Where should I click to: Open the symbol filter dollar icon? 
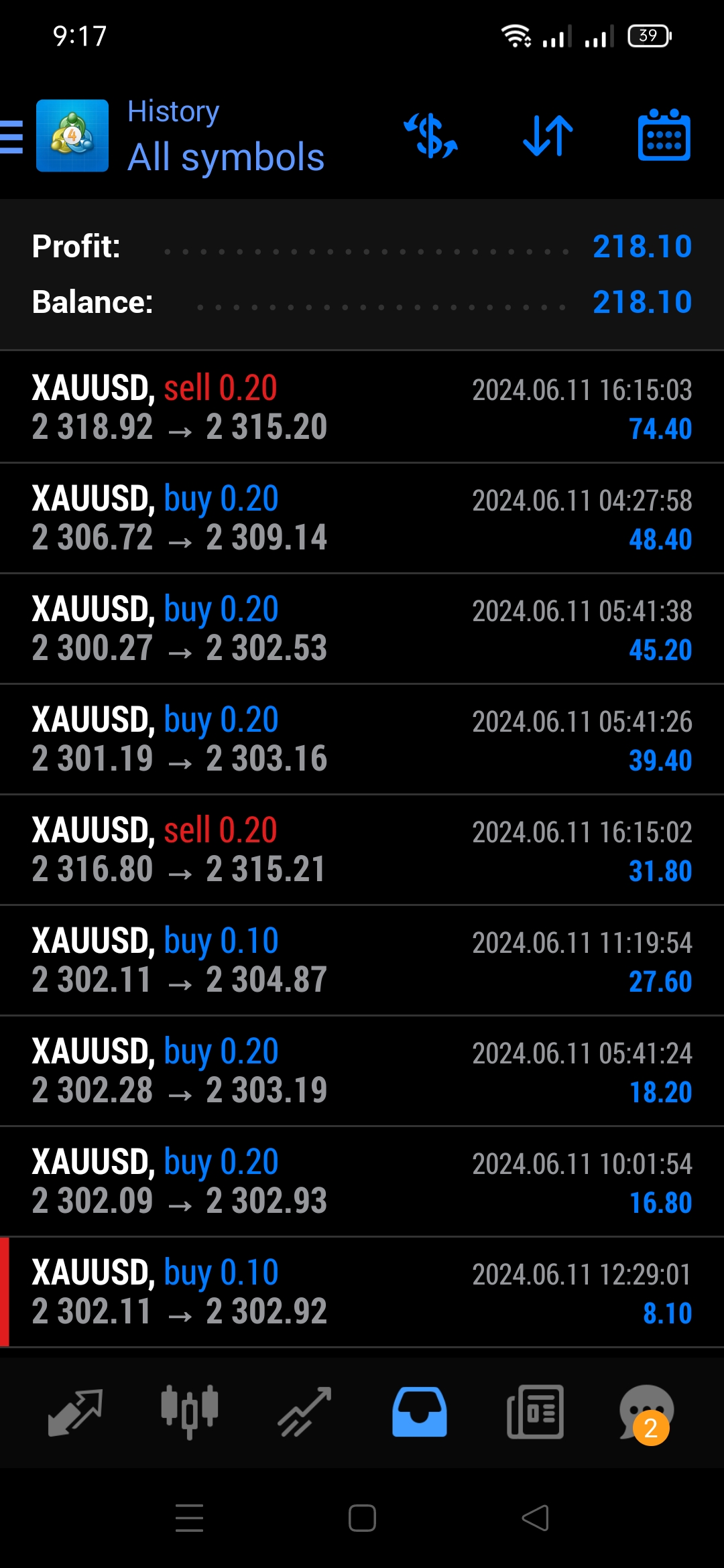tap(430, 137)
